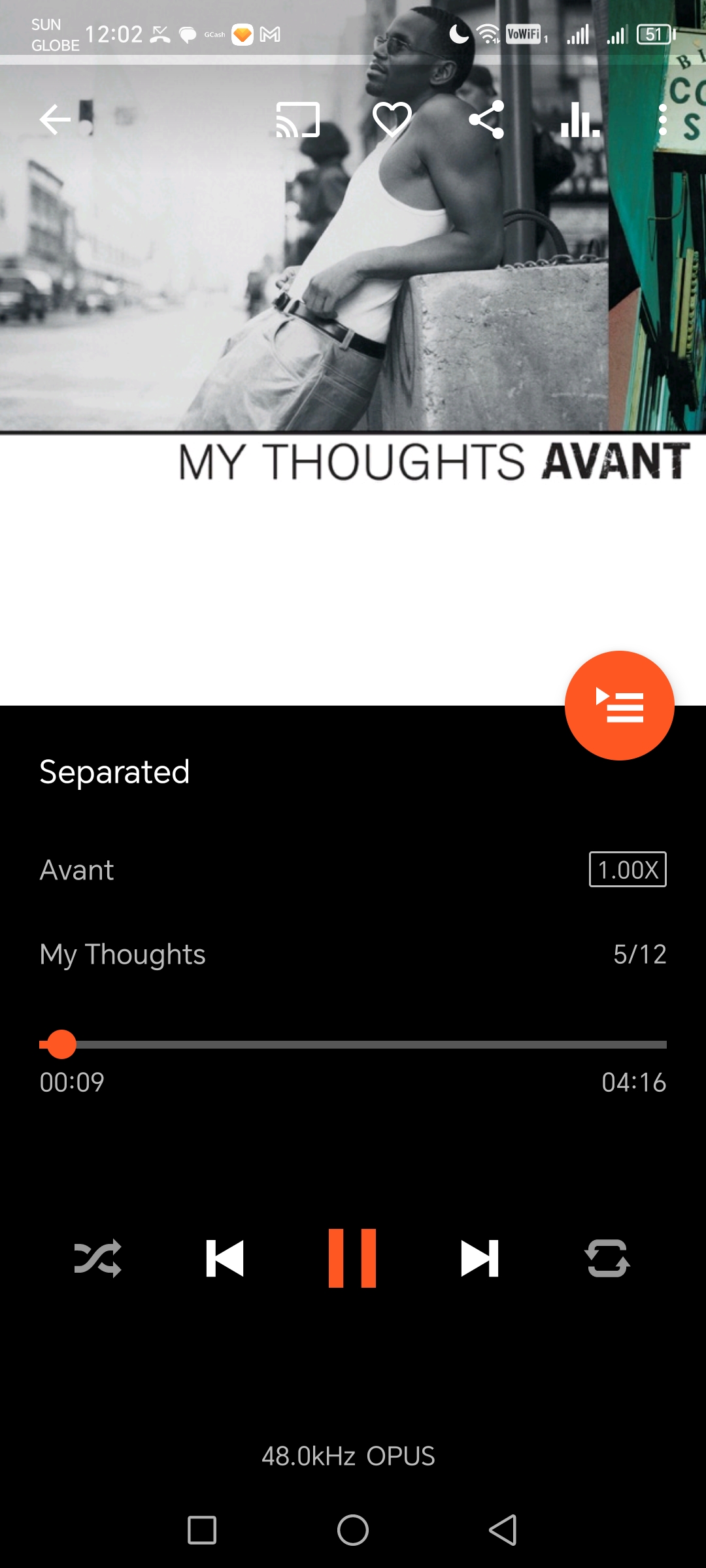
Task: Change the 1.00X playback speed
Action: (x=628, y=870)
